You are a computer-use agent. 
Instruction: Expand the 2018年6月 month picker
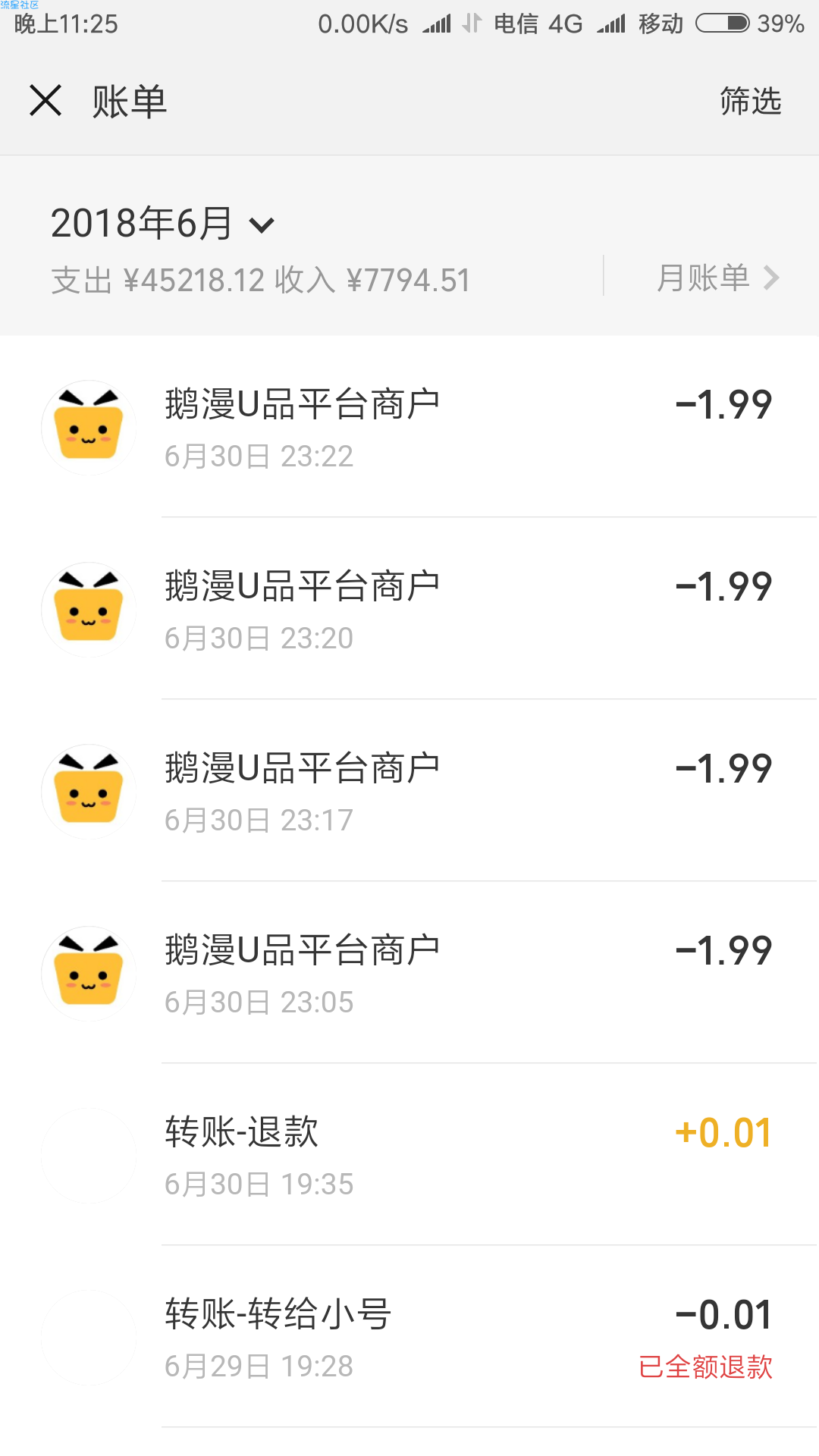click(x=162, y=224)
